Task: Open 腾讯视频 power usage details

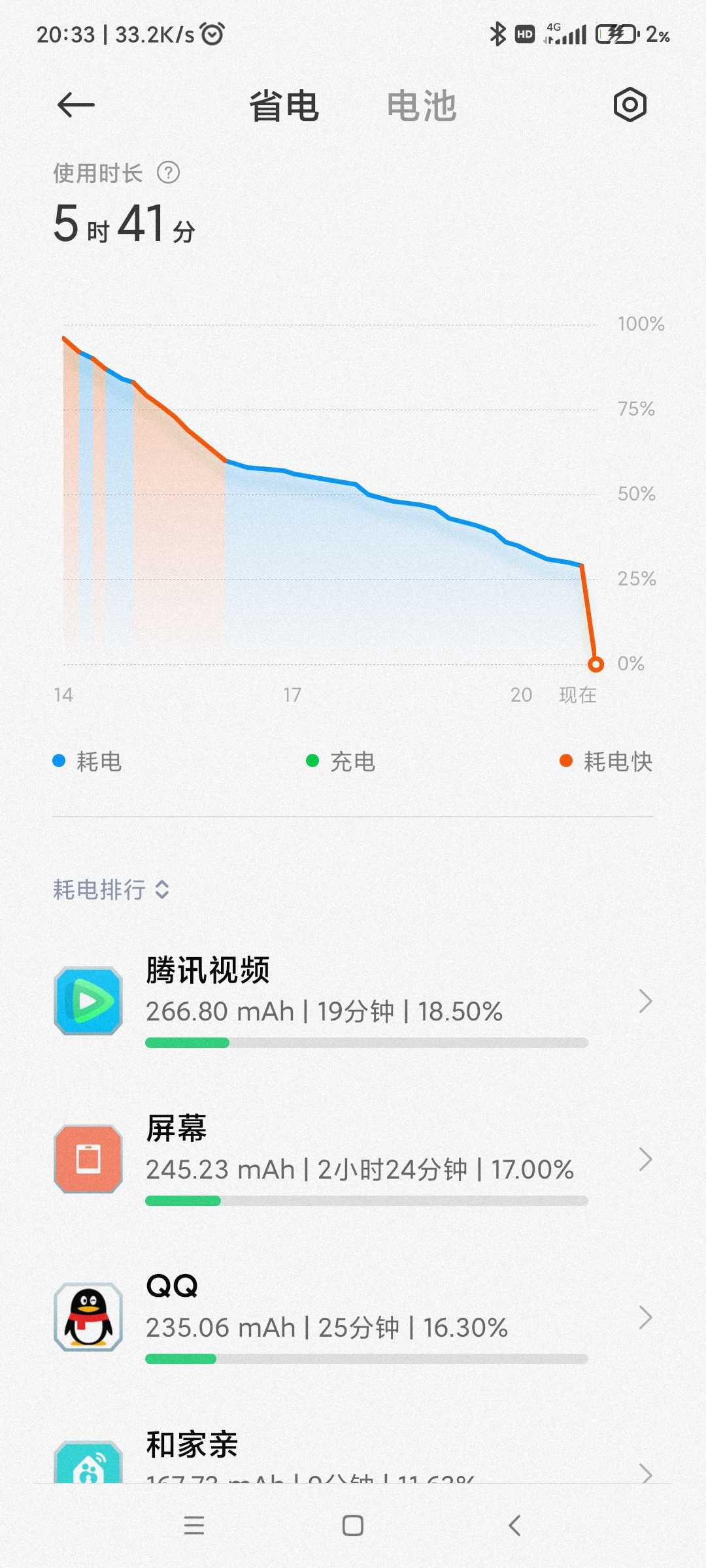Action: [353, 1001]
